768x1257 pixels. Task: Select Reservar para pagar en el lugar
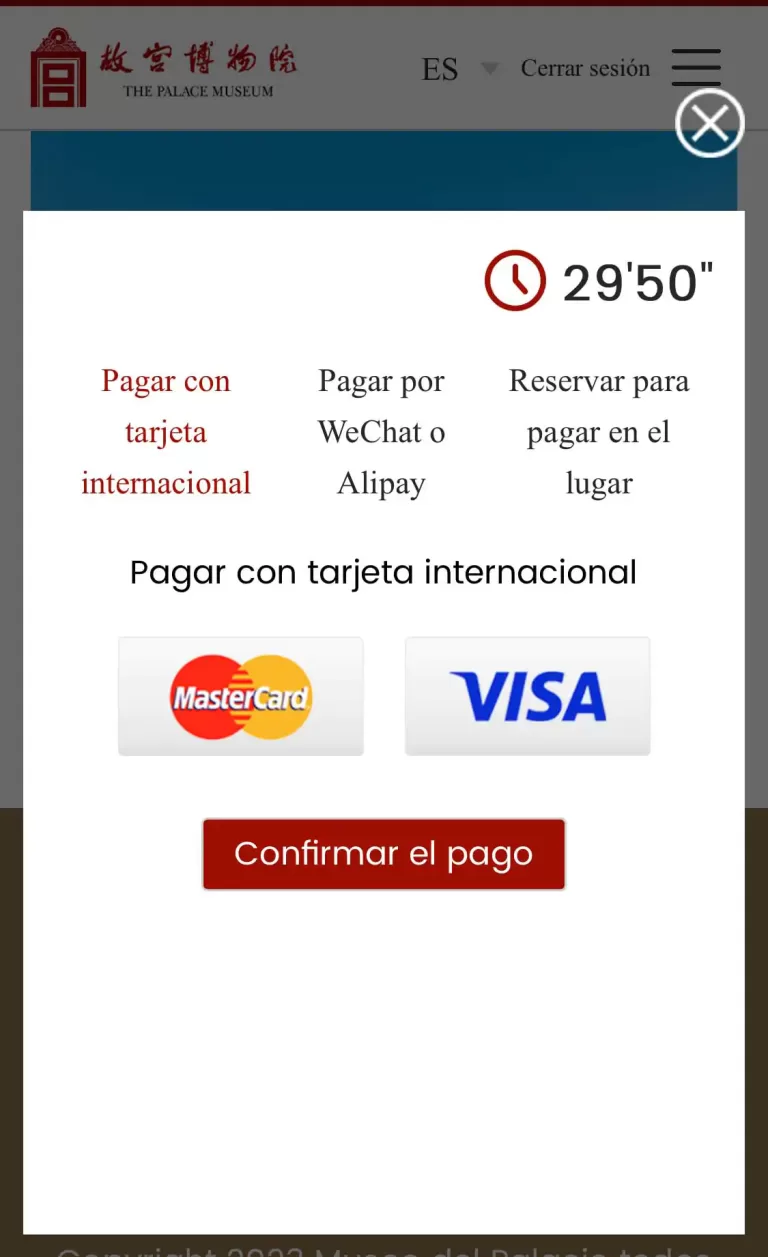[x=598, y=432]
